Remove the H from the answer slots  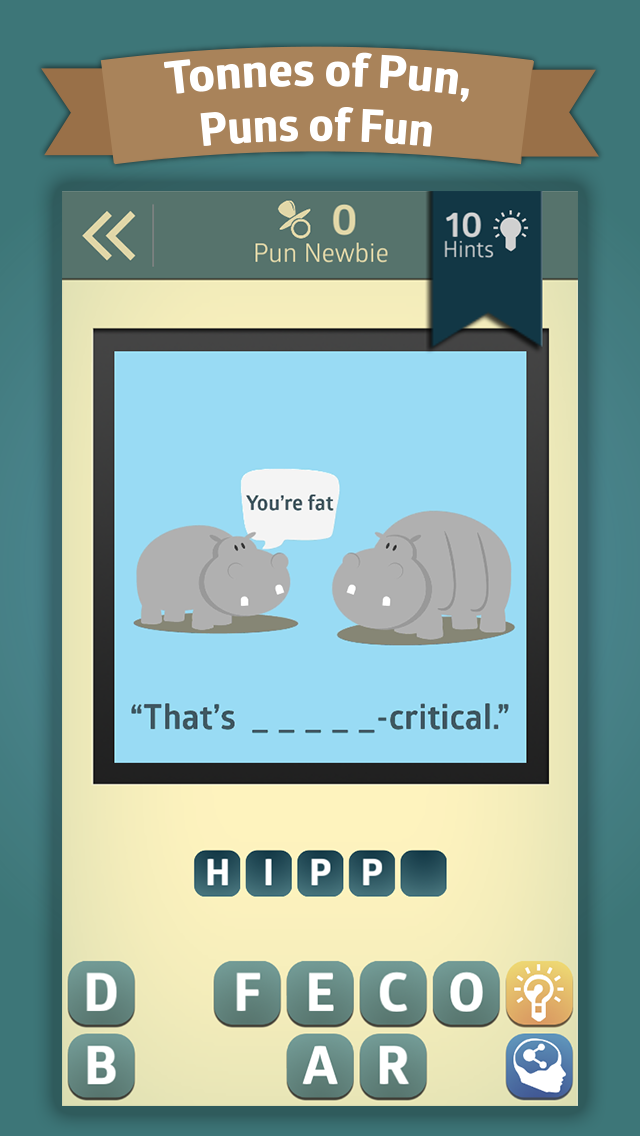pos(217,874)
